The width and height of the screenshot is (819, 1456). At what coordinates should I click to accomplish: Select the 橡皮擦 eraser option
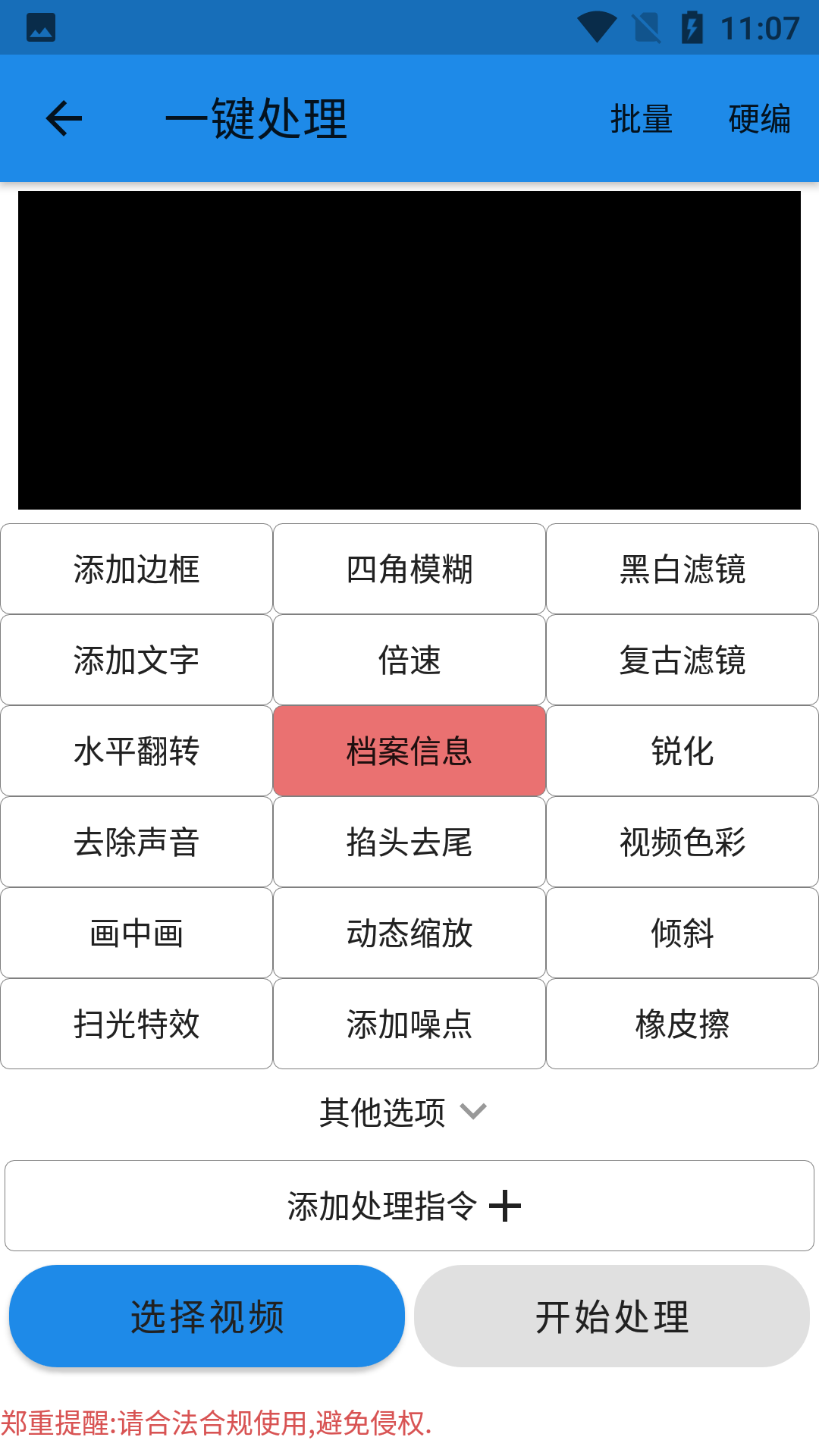coord(681,1023)
